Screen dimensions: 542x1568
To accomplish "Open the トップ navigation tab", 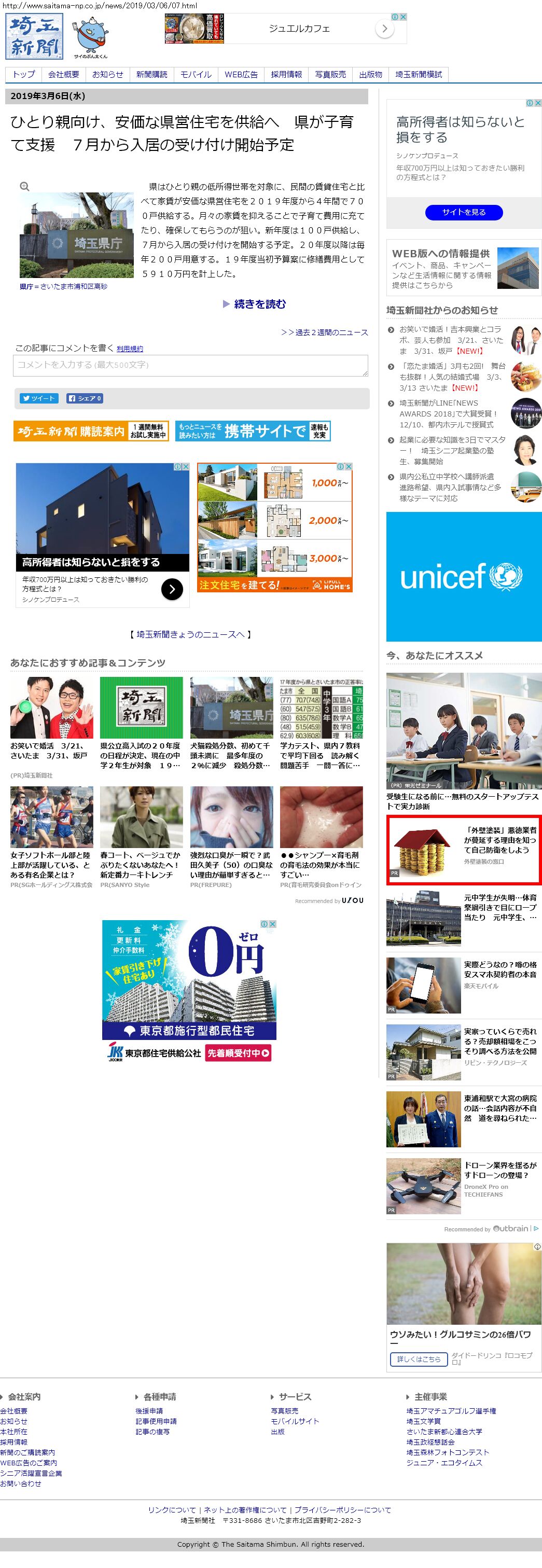I will [x=24, y=74].
